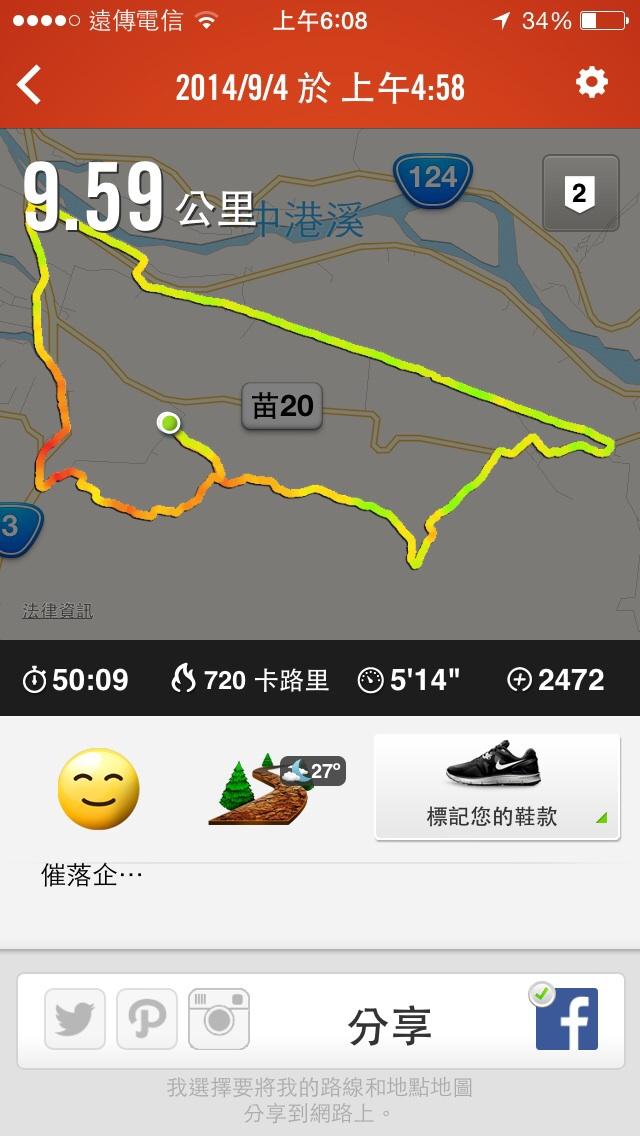Open the running route map
The height and width of the screenshot is (1136, 640).
click(320, 400)
